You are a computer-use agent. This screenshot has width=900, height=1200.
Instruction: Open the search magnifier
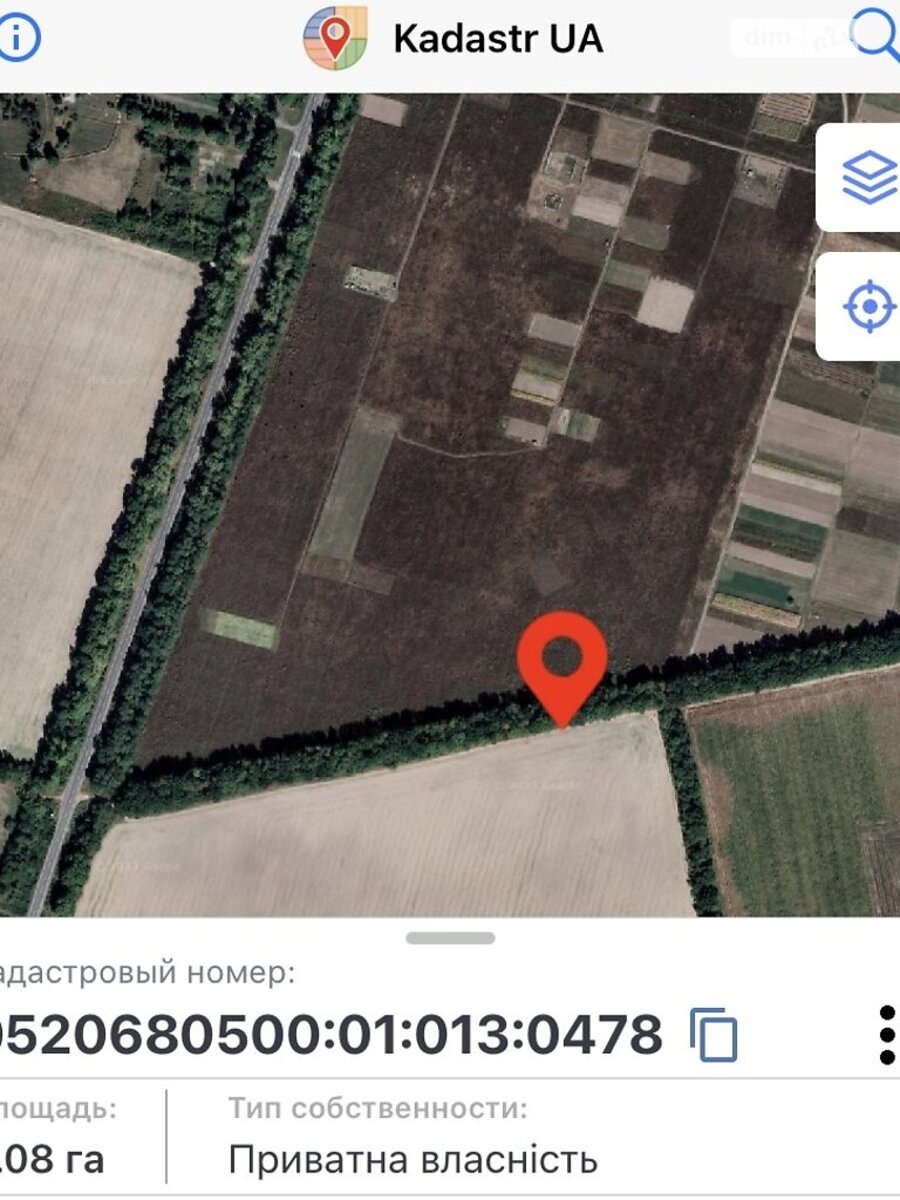[x=877, y=38]
